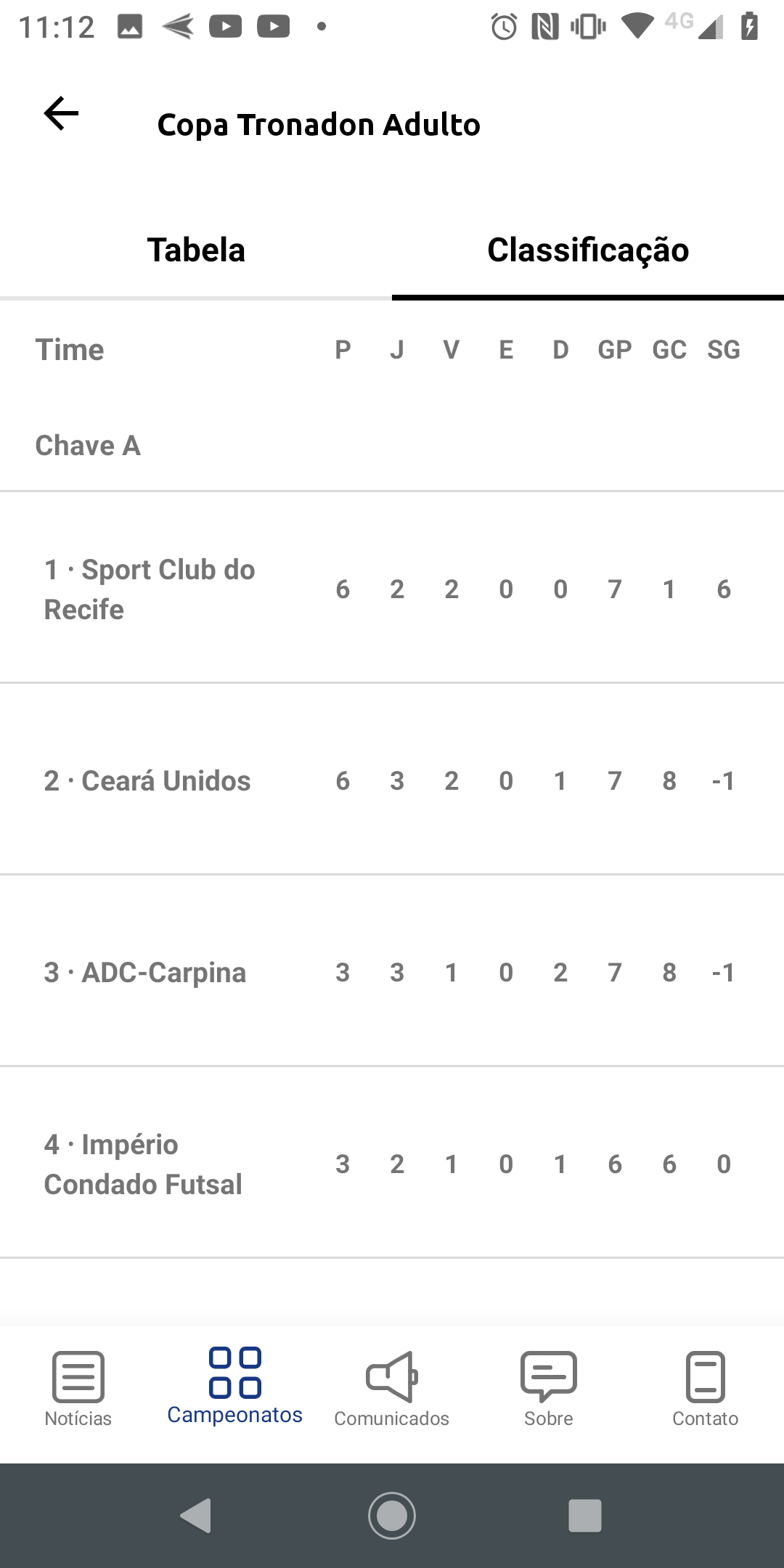The image size is (784, 1568).
Task: Open the Notícias section
Action: 78,1389
